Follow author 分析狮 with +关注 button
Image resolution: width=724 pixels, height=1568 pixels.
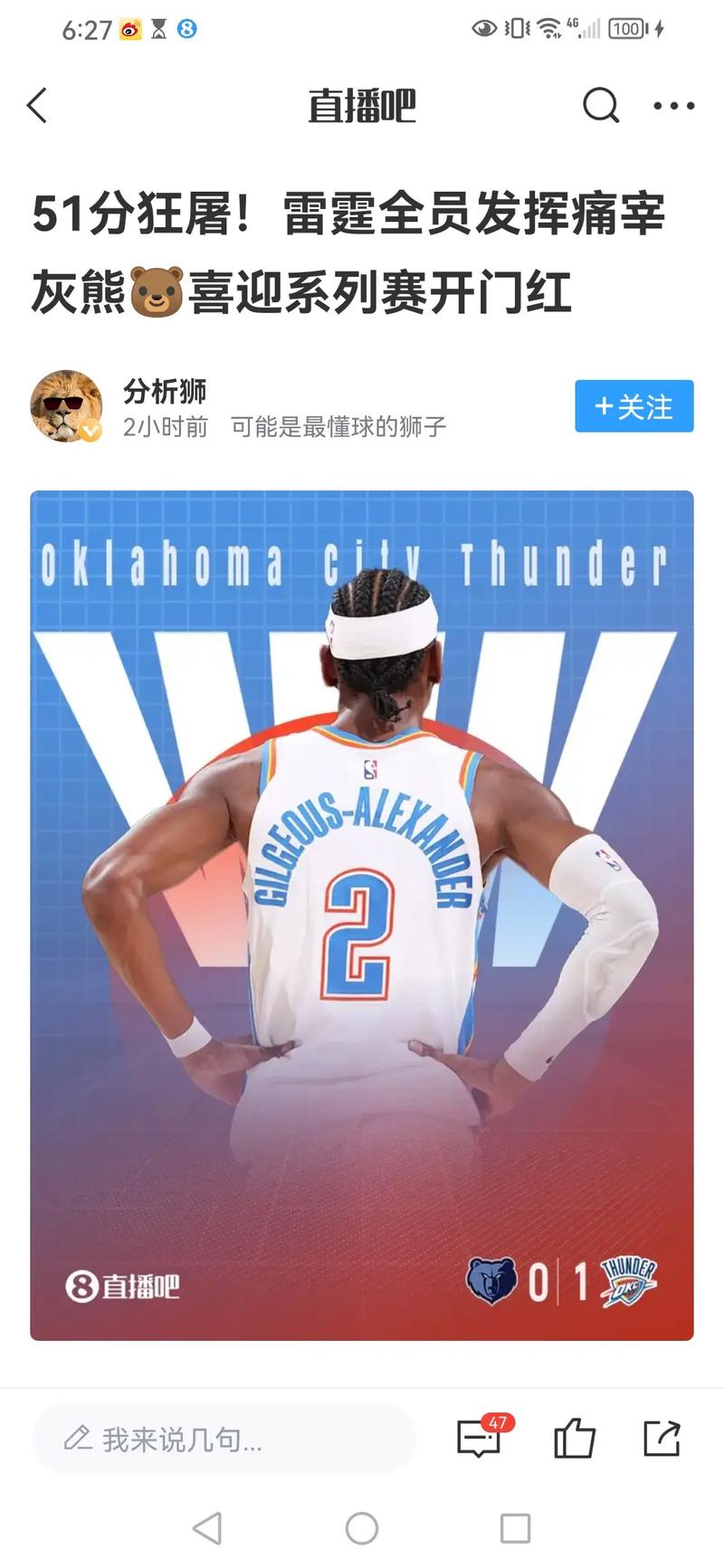point(633,406)
